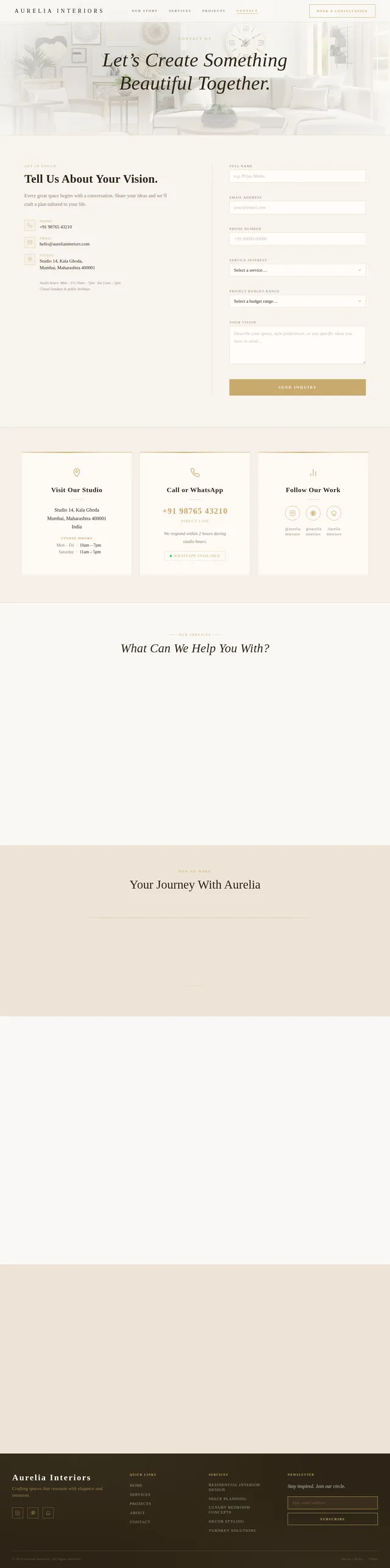Viewport: 390px width, 1568px height.
Task: Open Space Planning in footer services
Action: [227, 1499]
